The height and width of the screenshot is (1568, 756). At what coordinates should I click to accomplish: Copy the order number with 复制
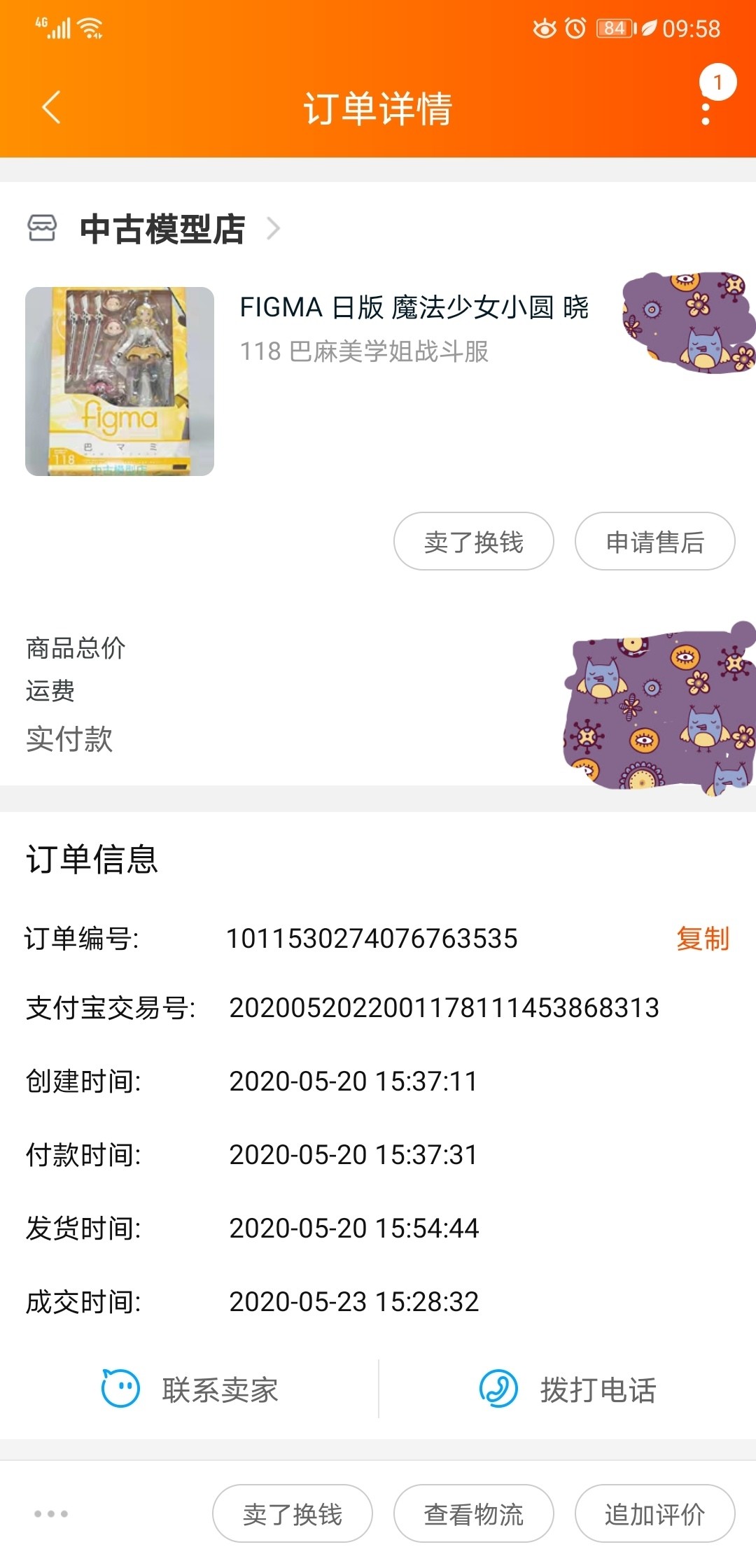click(x=702, y=939)
